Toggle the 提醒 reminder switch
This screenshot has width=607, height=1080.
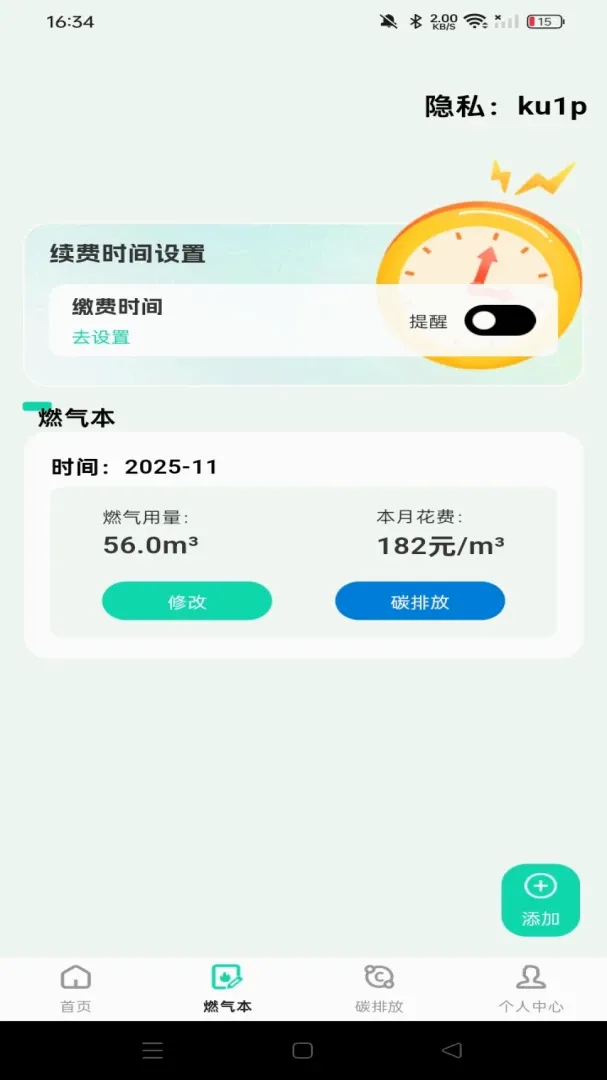pyautogui.click(x=500, y=321)
